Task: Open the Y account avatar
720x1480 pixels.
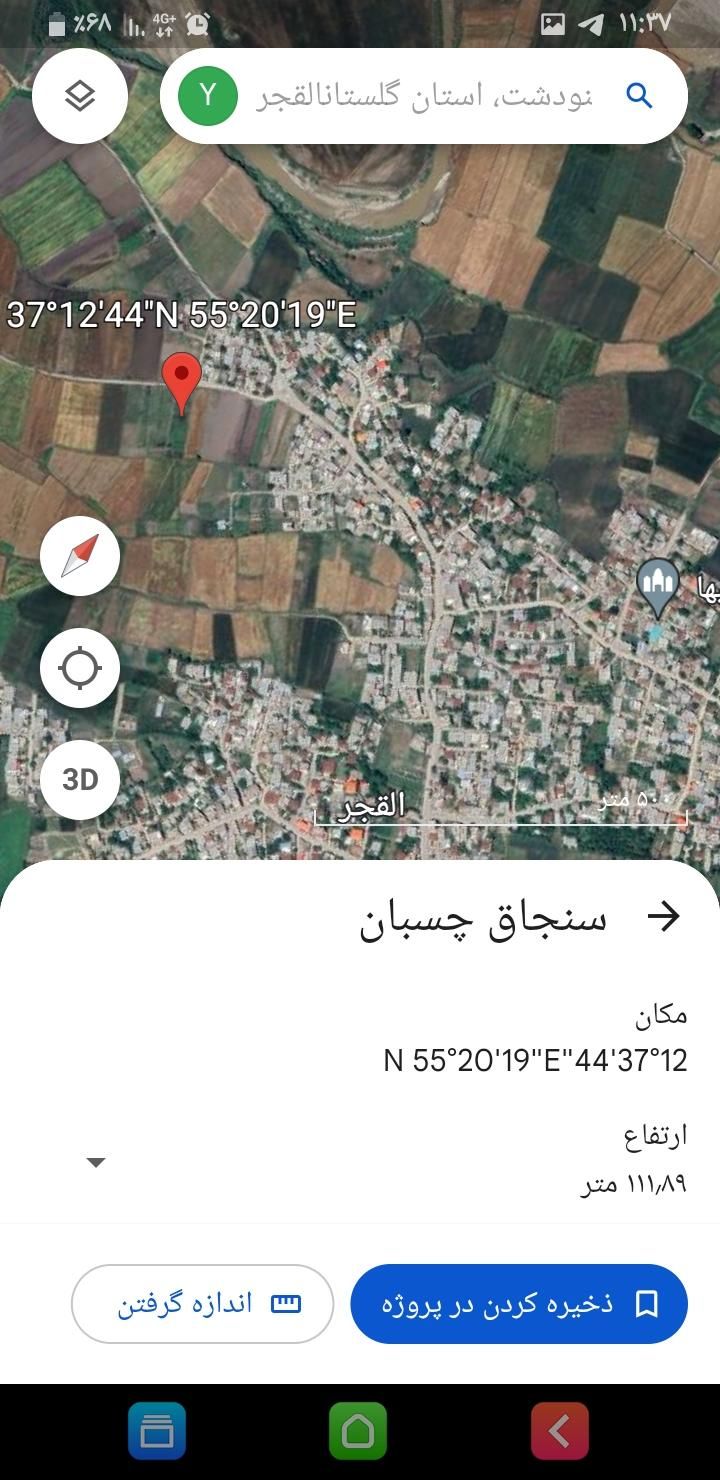Action: click(x=205, y=95)
